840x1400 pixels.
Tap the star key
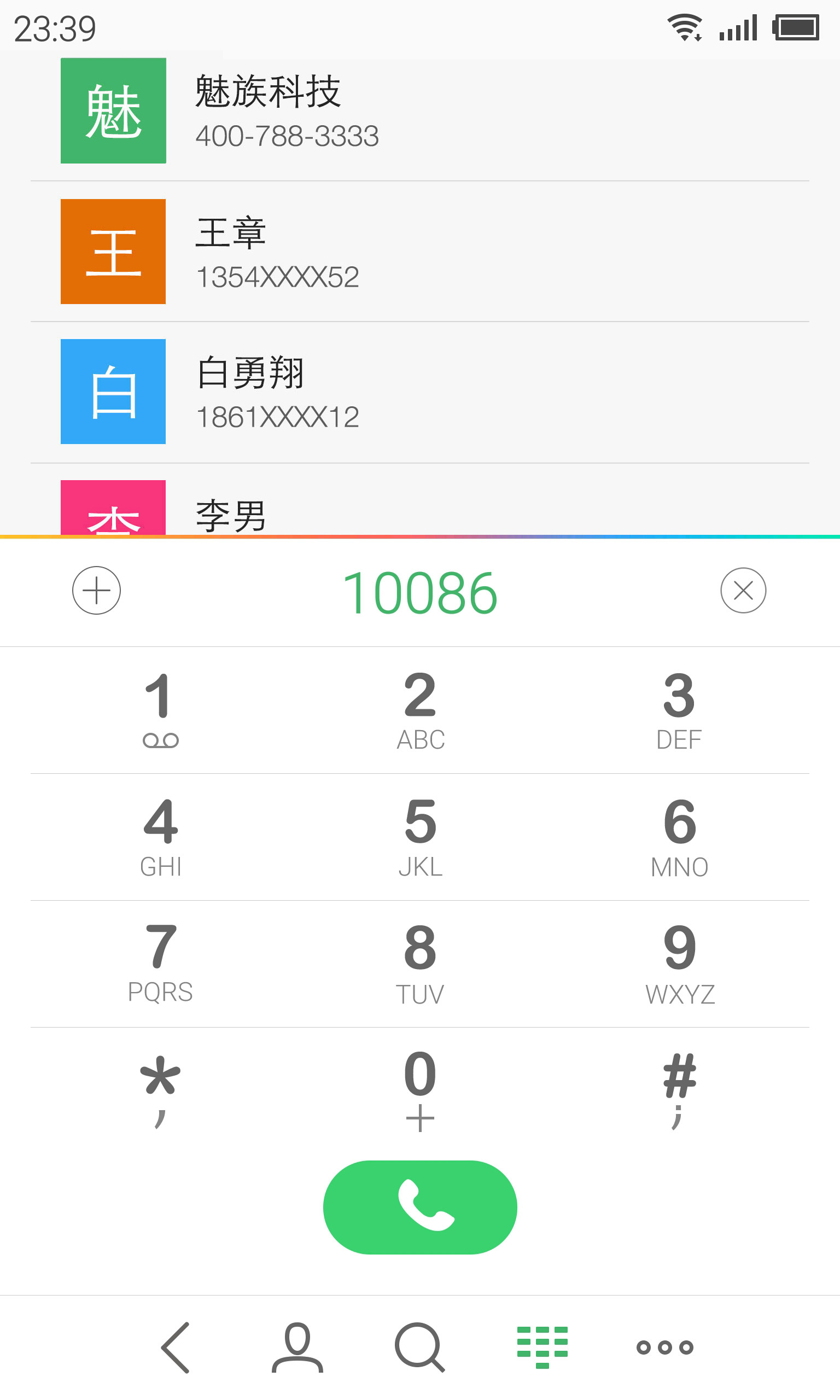pyautogui.click(x=161, y=1090)
